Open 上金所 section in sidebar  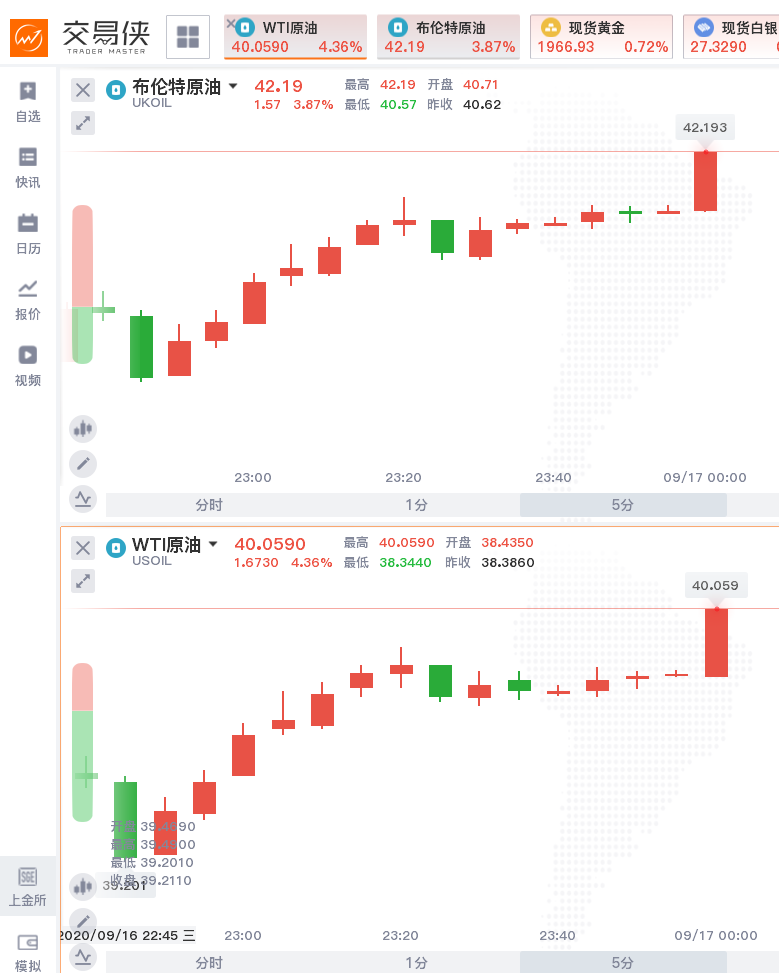point(28,886)
